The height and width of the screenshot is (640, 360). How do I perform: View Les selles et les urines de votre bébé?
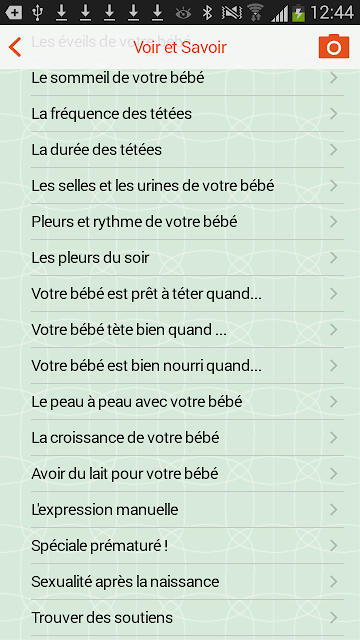click(x=187, y=186)
